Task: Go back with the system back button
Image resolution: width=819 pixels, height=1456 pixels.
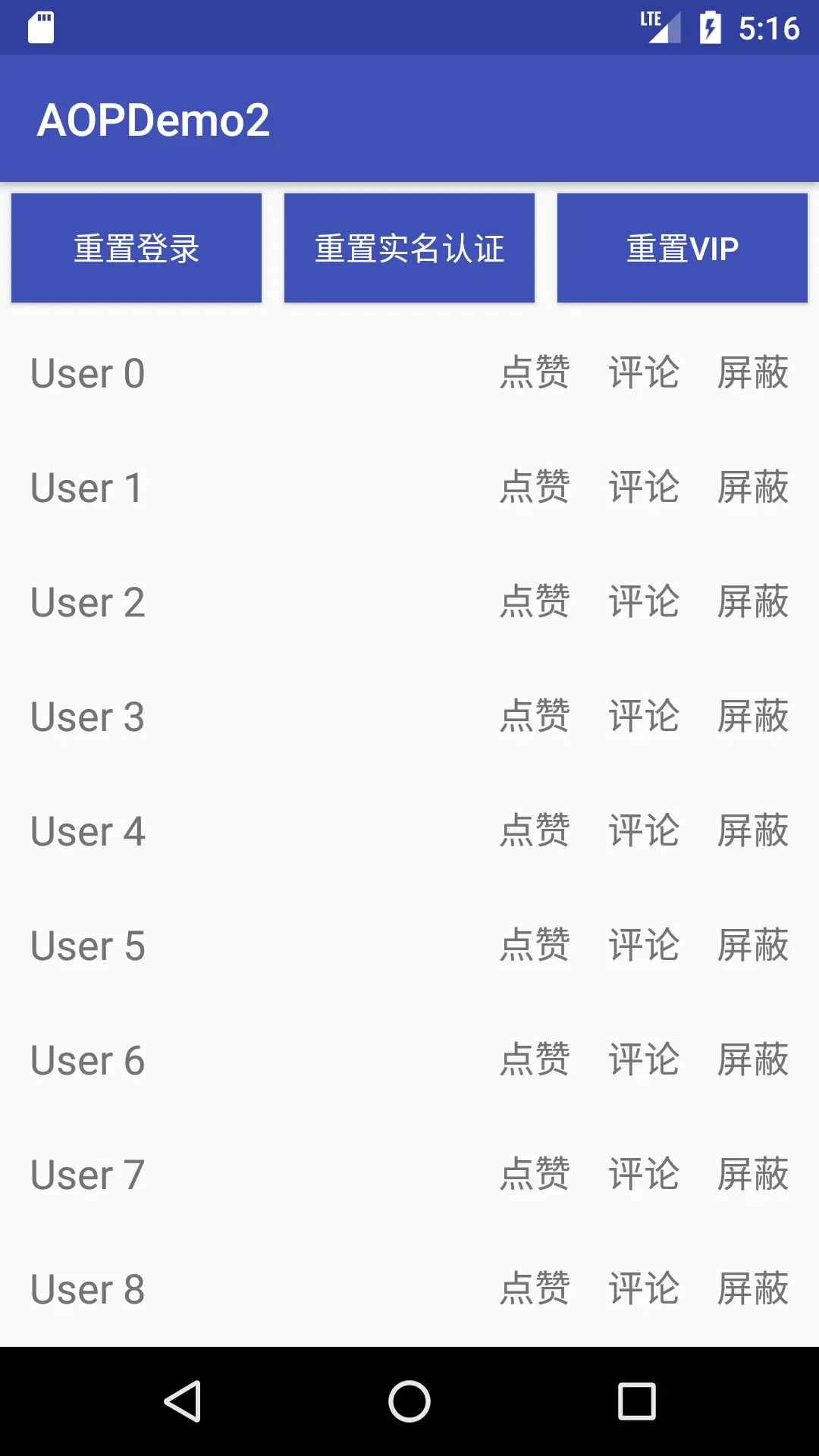Action: pyautogui.click(x=183, y=1401)
